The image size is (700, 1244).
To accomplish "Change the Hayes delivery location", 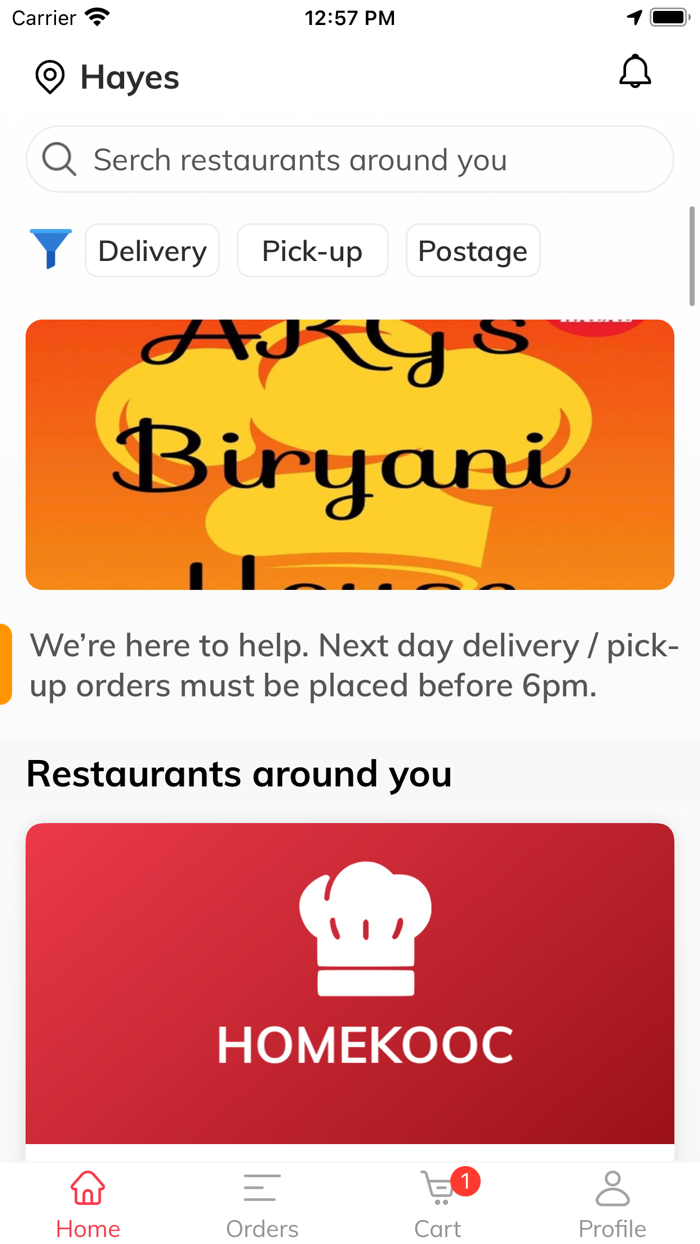I will coord(108,77).
